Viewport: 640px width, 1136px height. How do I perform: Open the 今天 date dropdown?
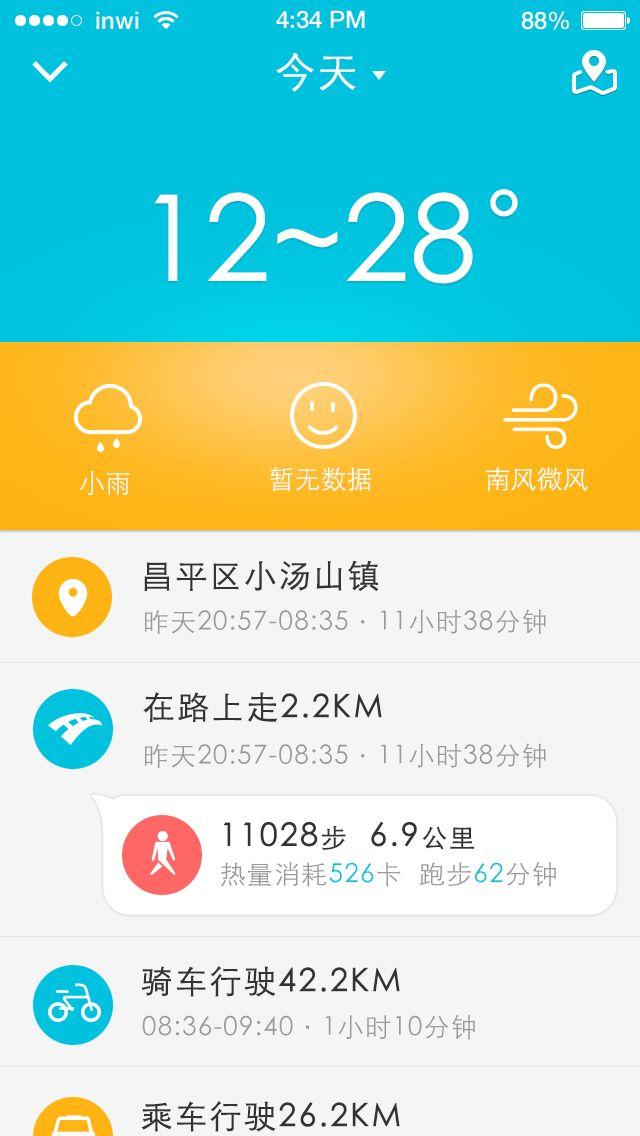coord(331,74)
